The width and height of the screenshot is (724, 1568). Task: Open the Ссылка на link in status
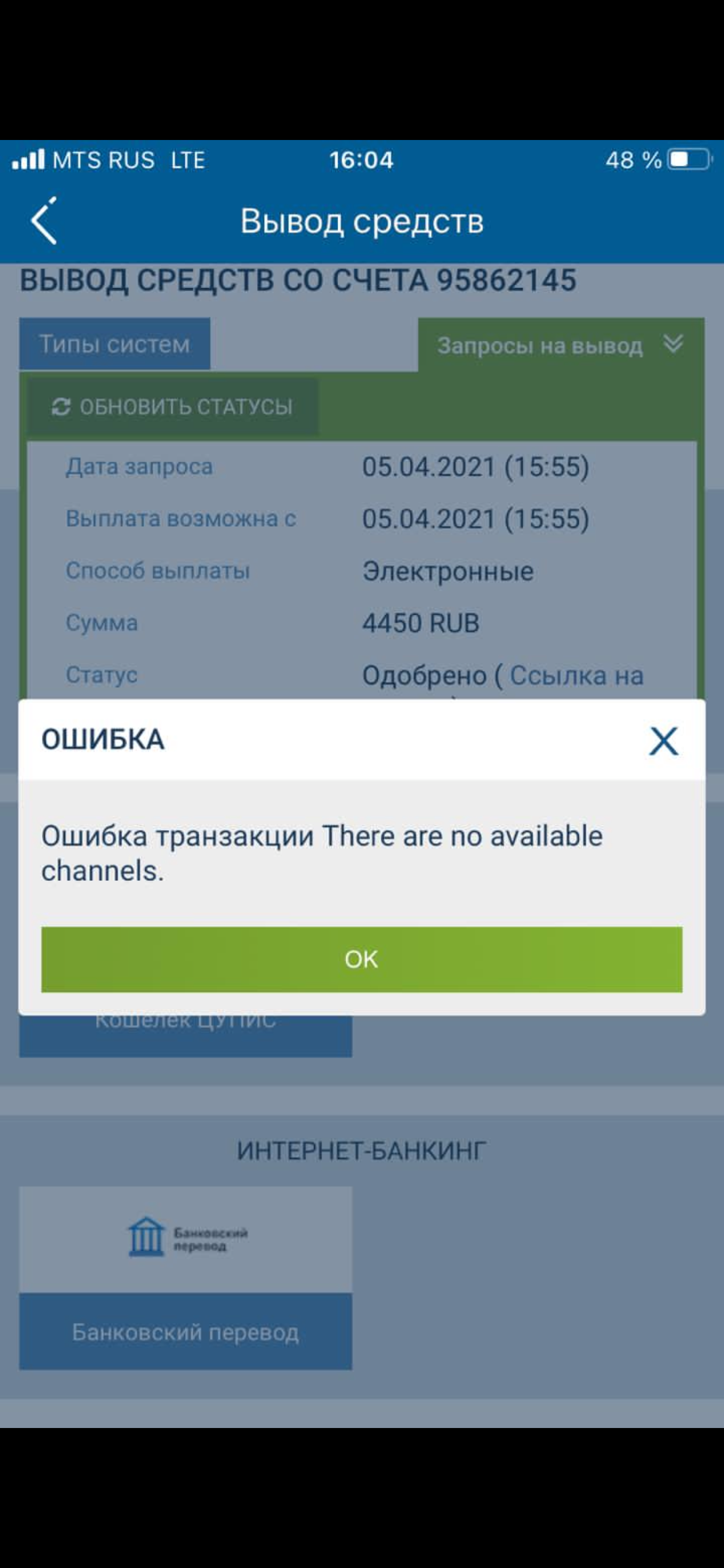[575, 675]
